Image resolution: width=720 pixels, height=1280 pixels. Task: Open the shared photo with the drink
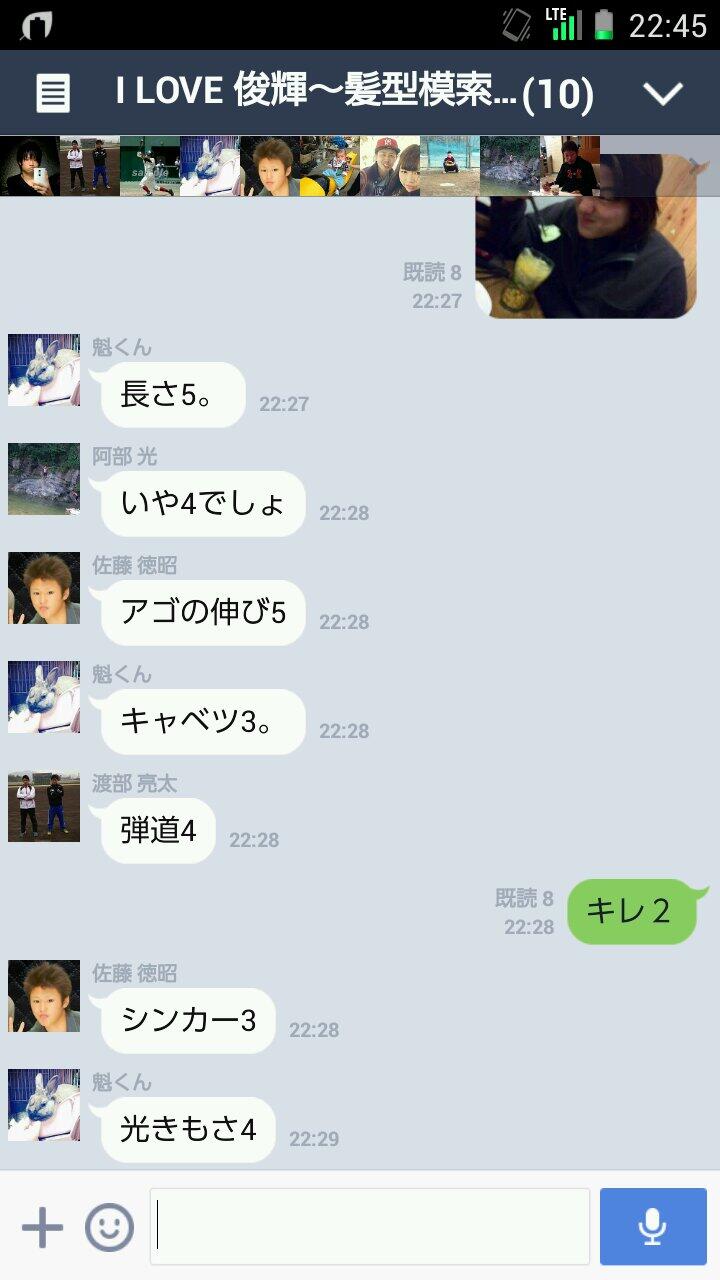[585, 255]
